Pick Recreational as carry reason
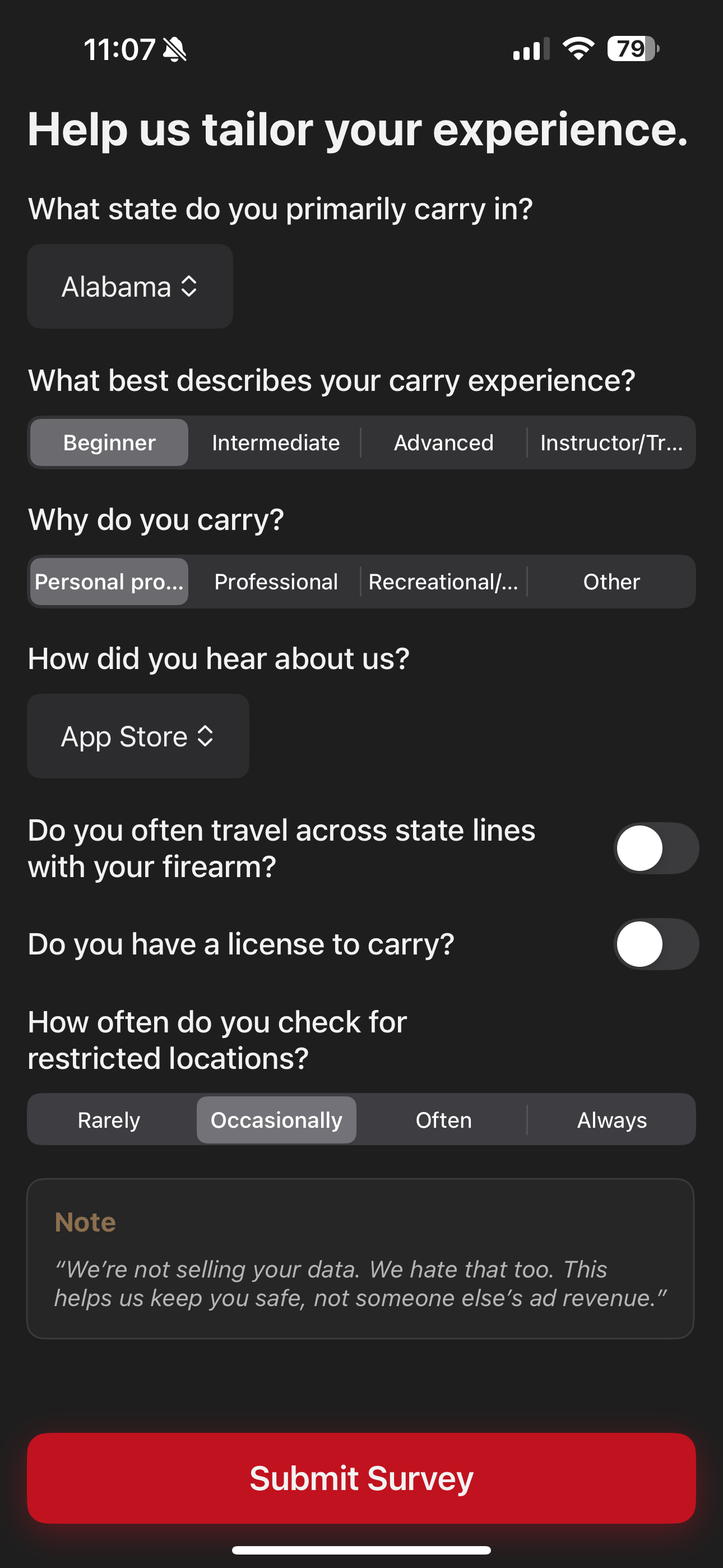This screenshot has height=1568, width=723. point(444,582)
